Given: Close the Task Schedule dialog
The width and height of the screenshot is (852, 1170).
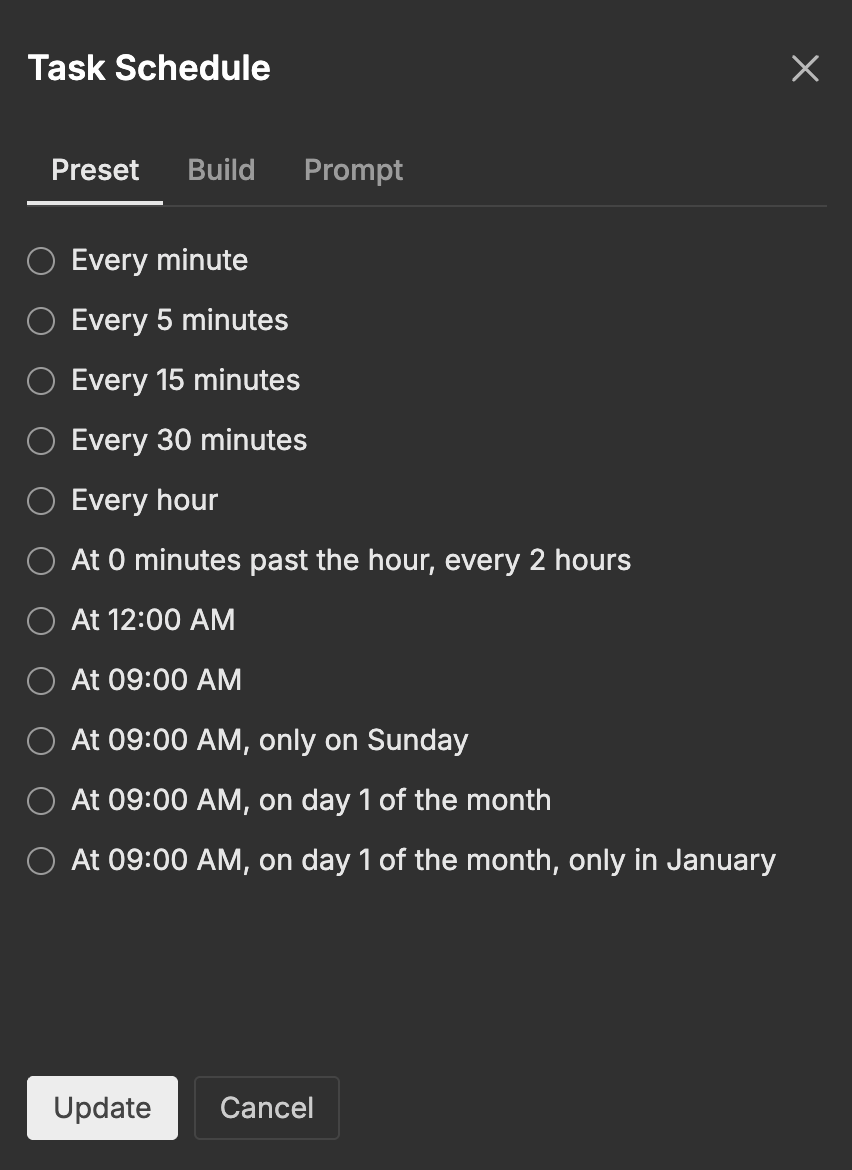Looking at the screenshot, I should 805,69.
